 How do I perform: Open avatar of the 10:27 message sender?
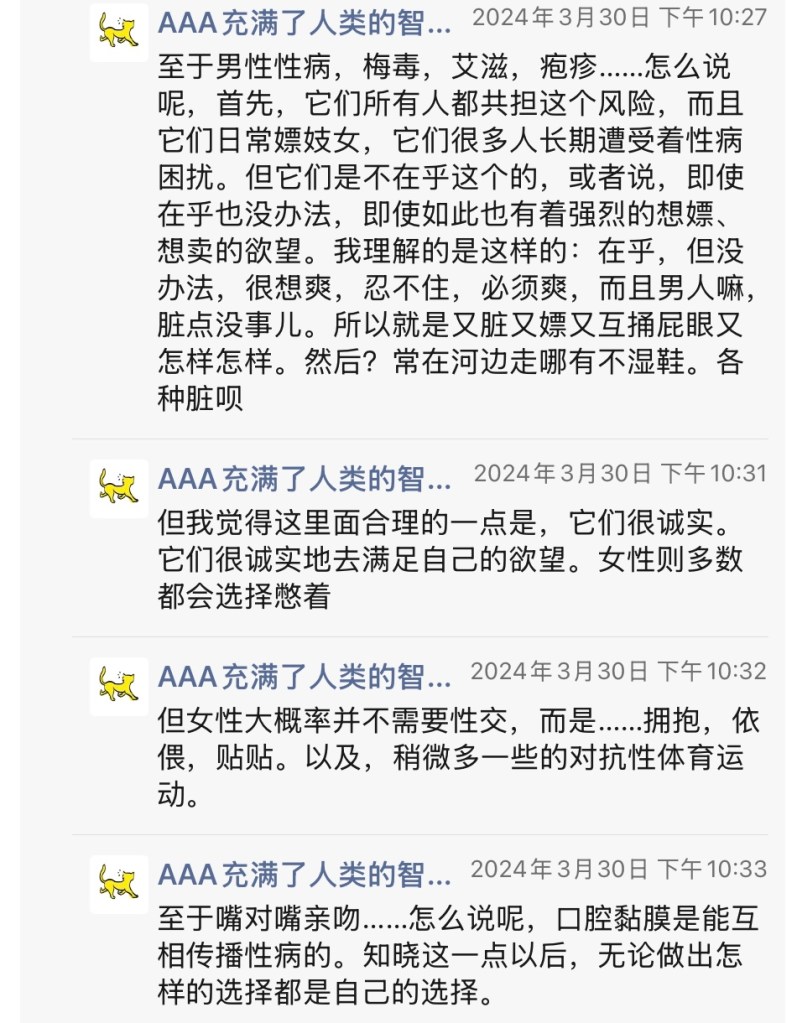click(119, 31)
